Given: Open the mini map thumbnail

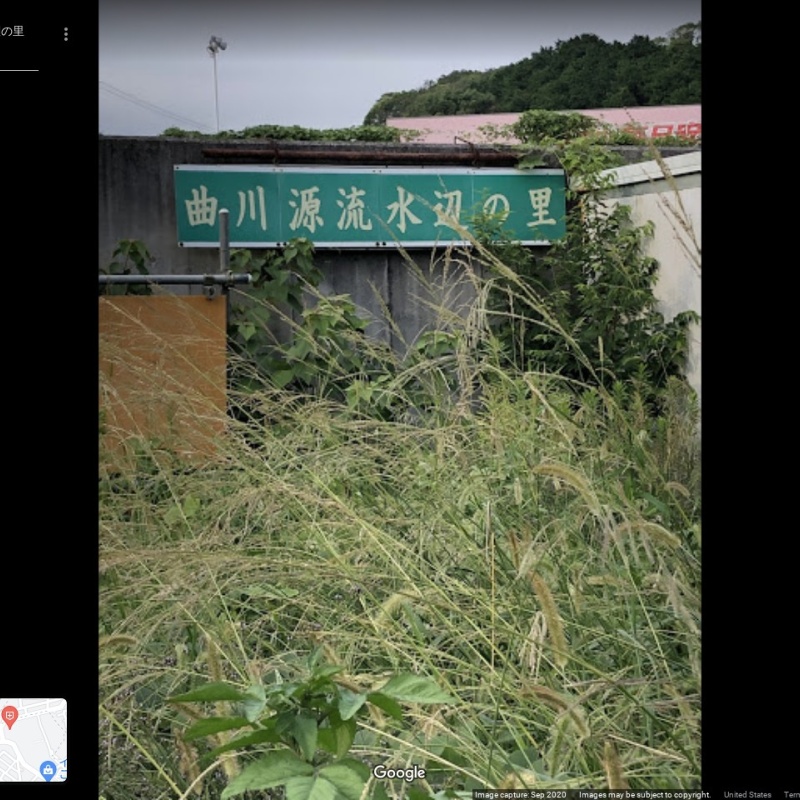Looking at the screenshot, I should (33, 740).
